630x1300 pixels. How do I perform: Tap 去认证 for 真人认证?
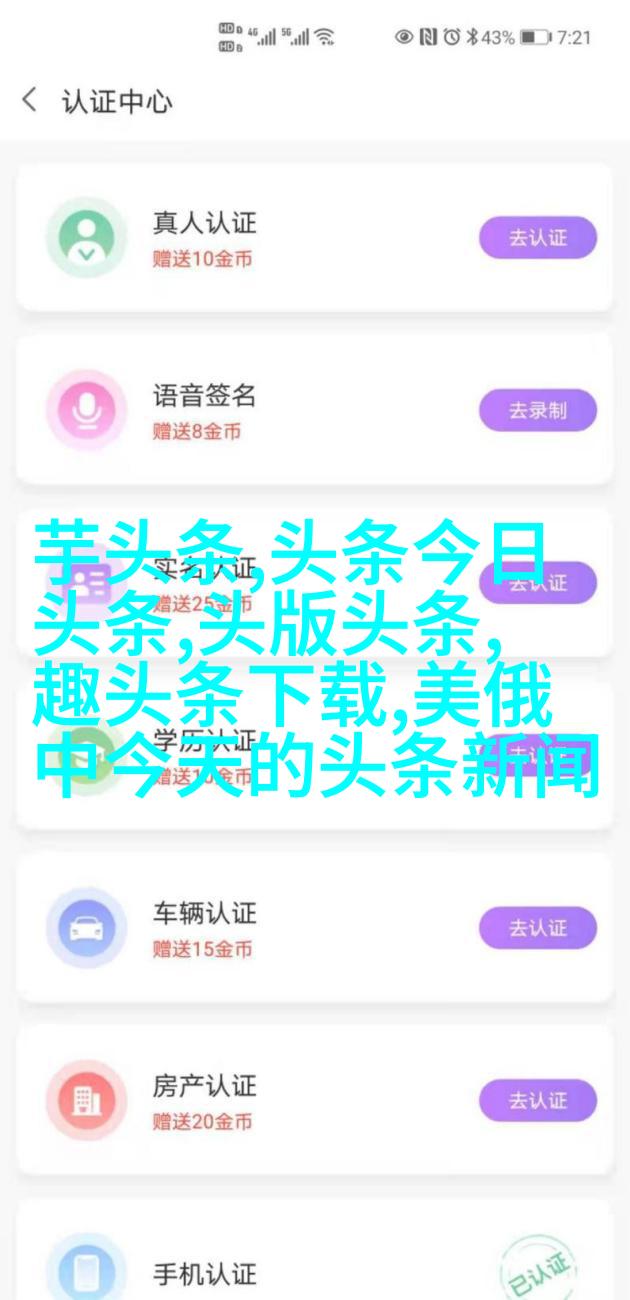click(x=537, y=238)
